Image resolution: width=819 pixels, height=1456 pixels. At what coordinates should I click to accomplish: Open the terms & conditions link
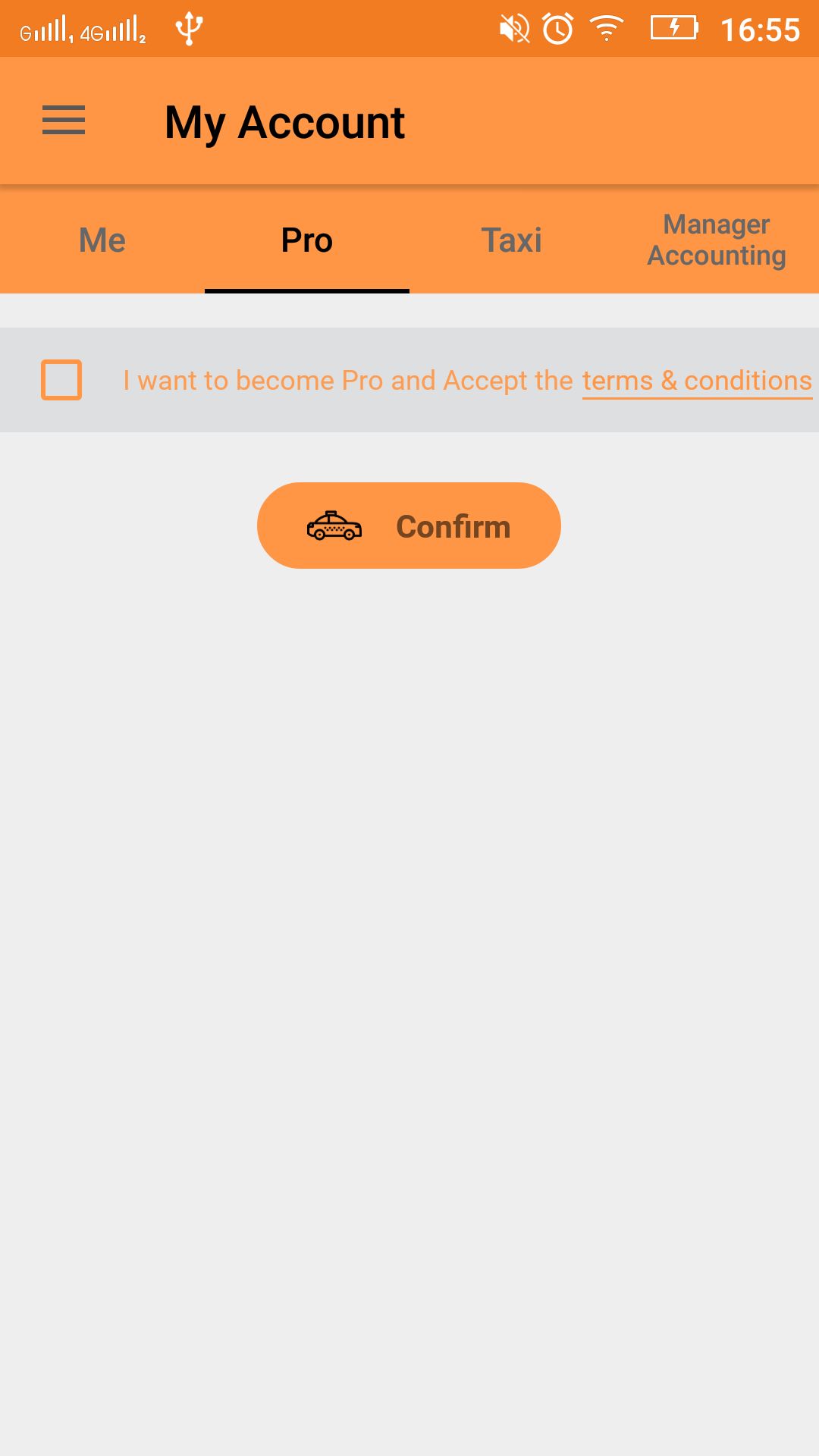(x=697, y=381)
